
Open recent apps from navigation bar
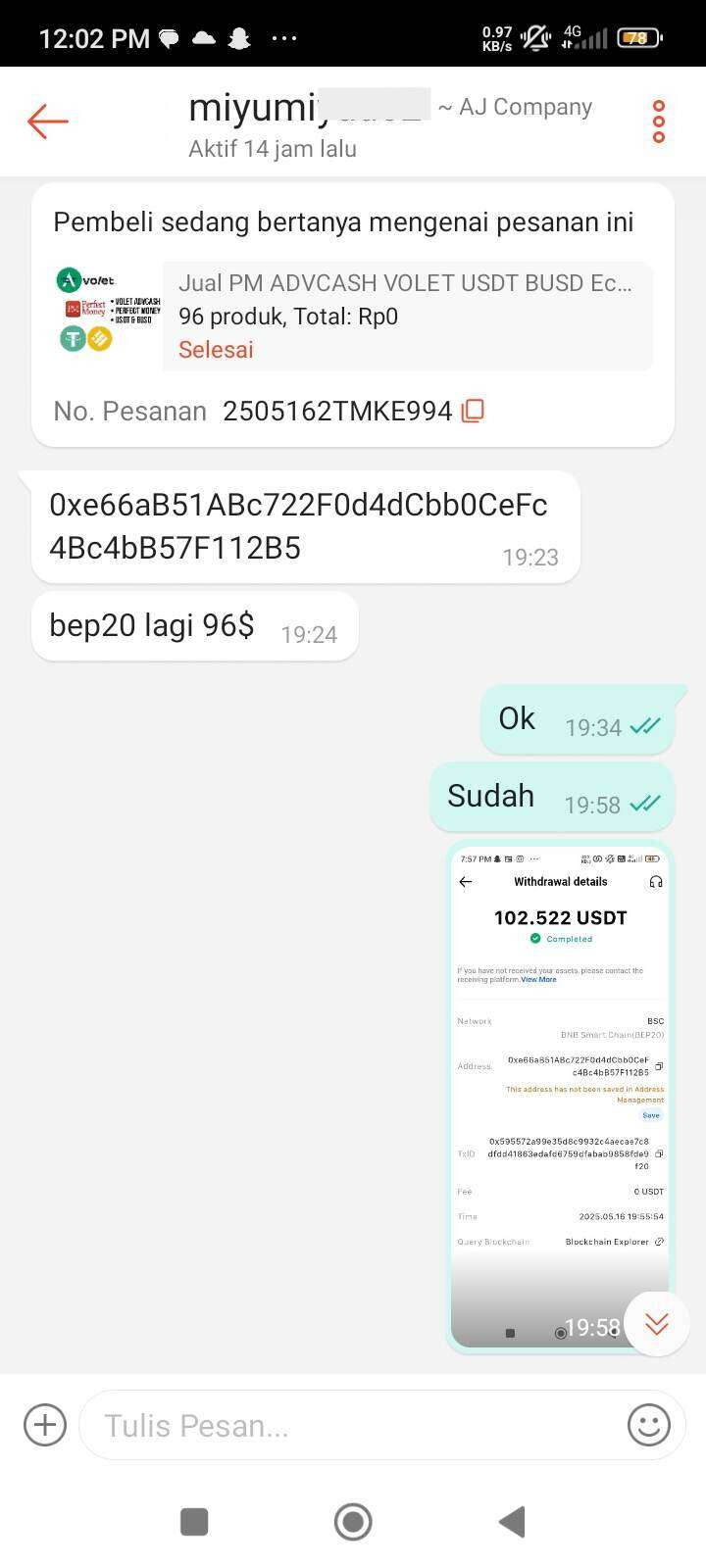point(194,1522)
